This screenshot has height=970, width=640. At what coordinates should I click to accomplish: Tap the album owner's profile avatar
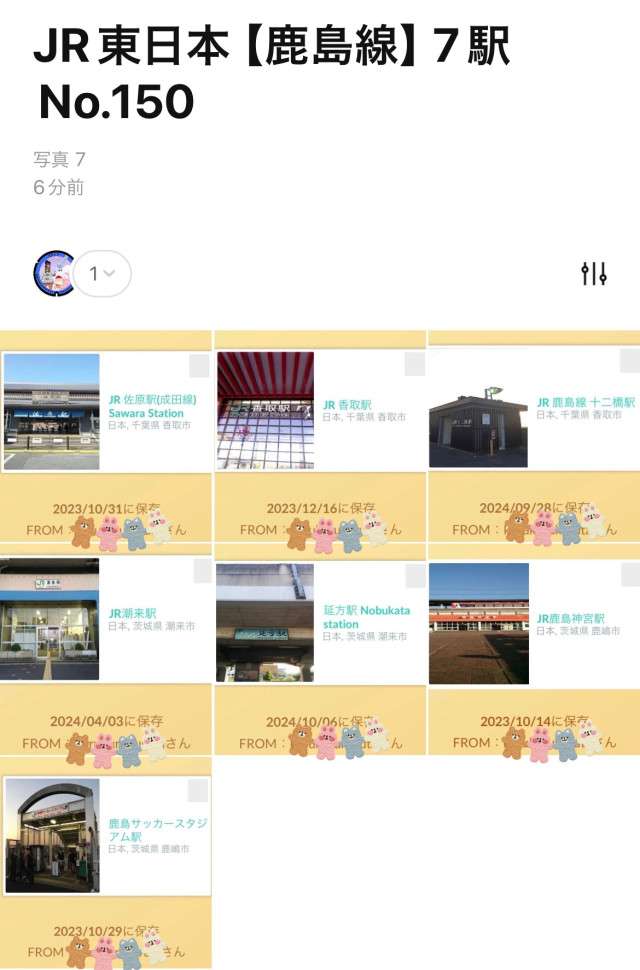point(54,274)
